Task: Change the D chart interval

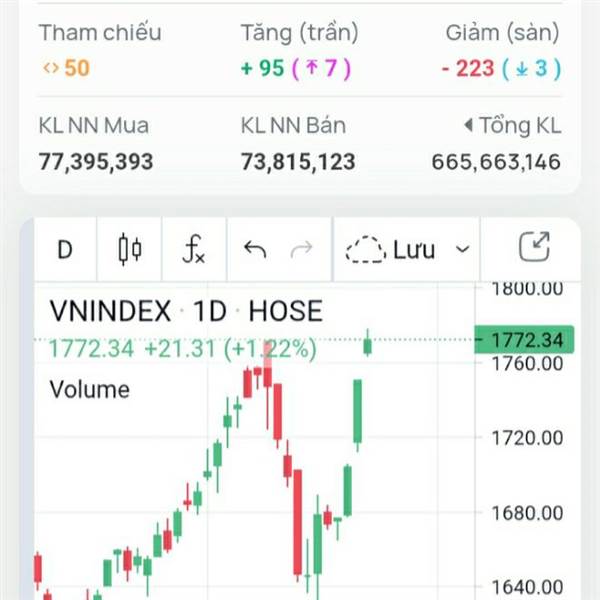Action: (65, 249)
